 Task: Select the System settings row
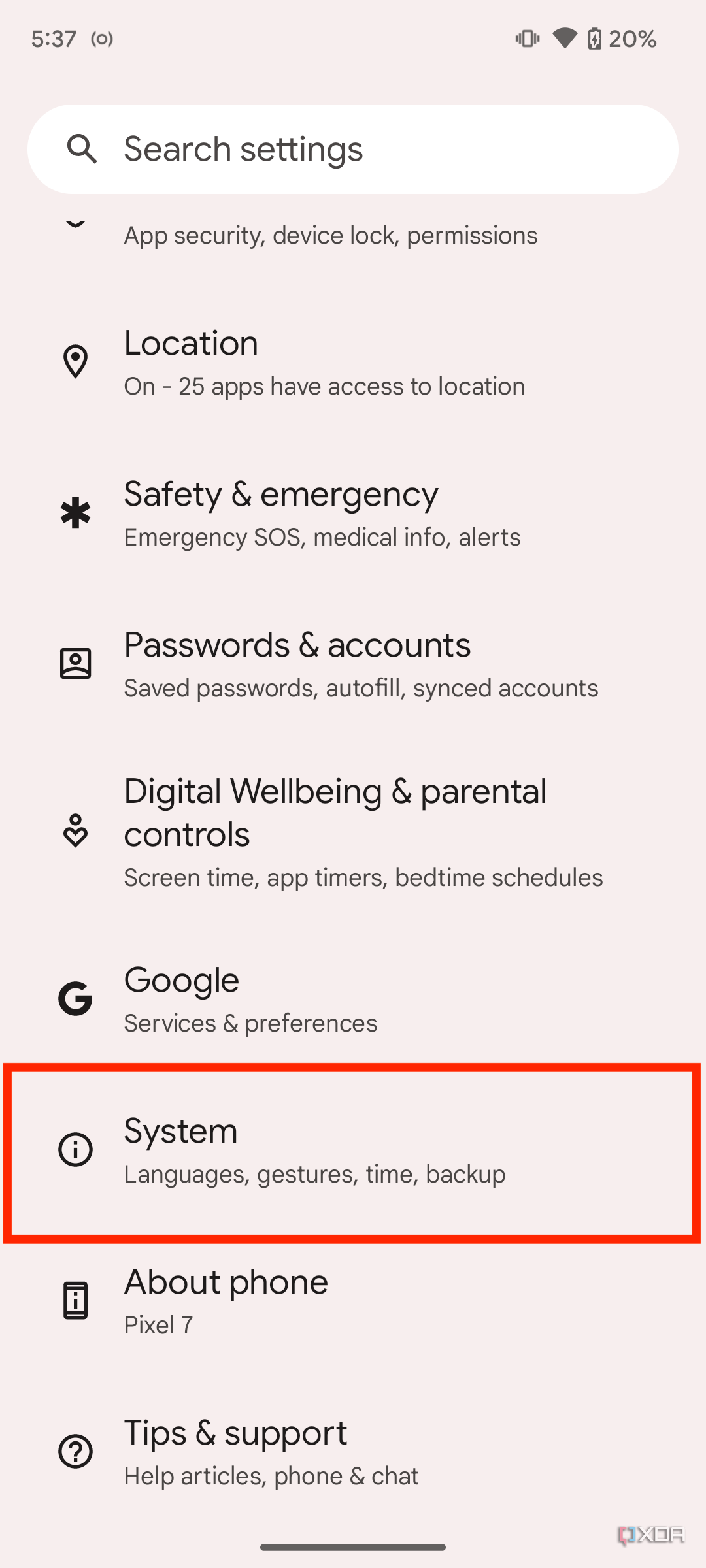coord(353,1151)
